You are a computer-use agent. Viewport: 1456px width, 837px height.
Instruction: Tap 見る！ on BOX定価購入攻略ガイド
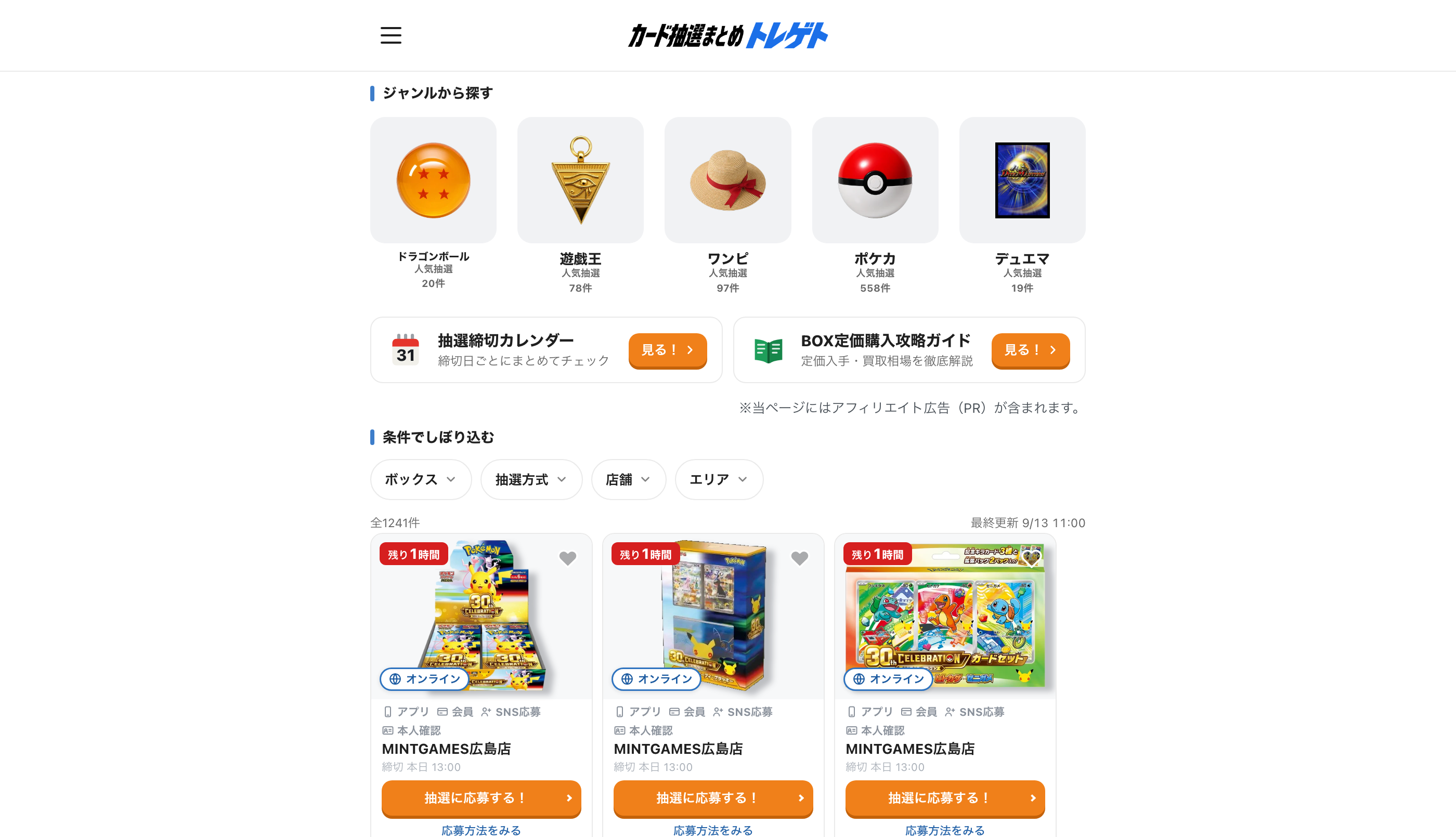pos(1030,350)
